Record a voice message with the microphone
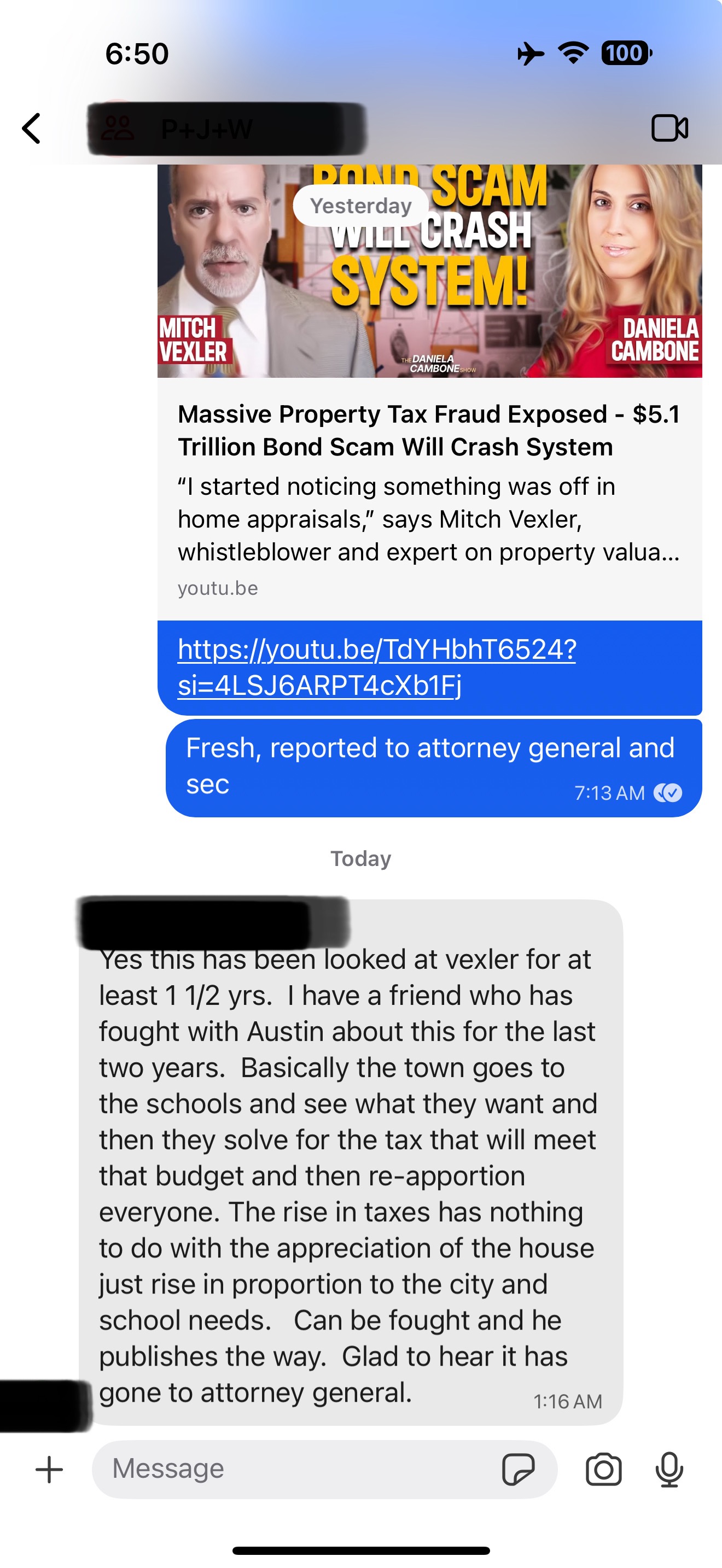This screenshot has height=1568, width=722. pyautogui.click(x=669, y=1470)
